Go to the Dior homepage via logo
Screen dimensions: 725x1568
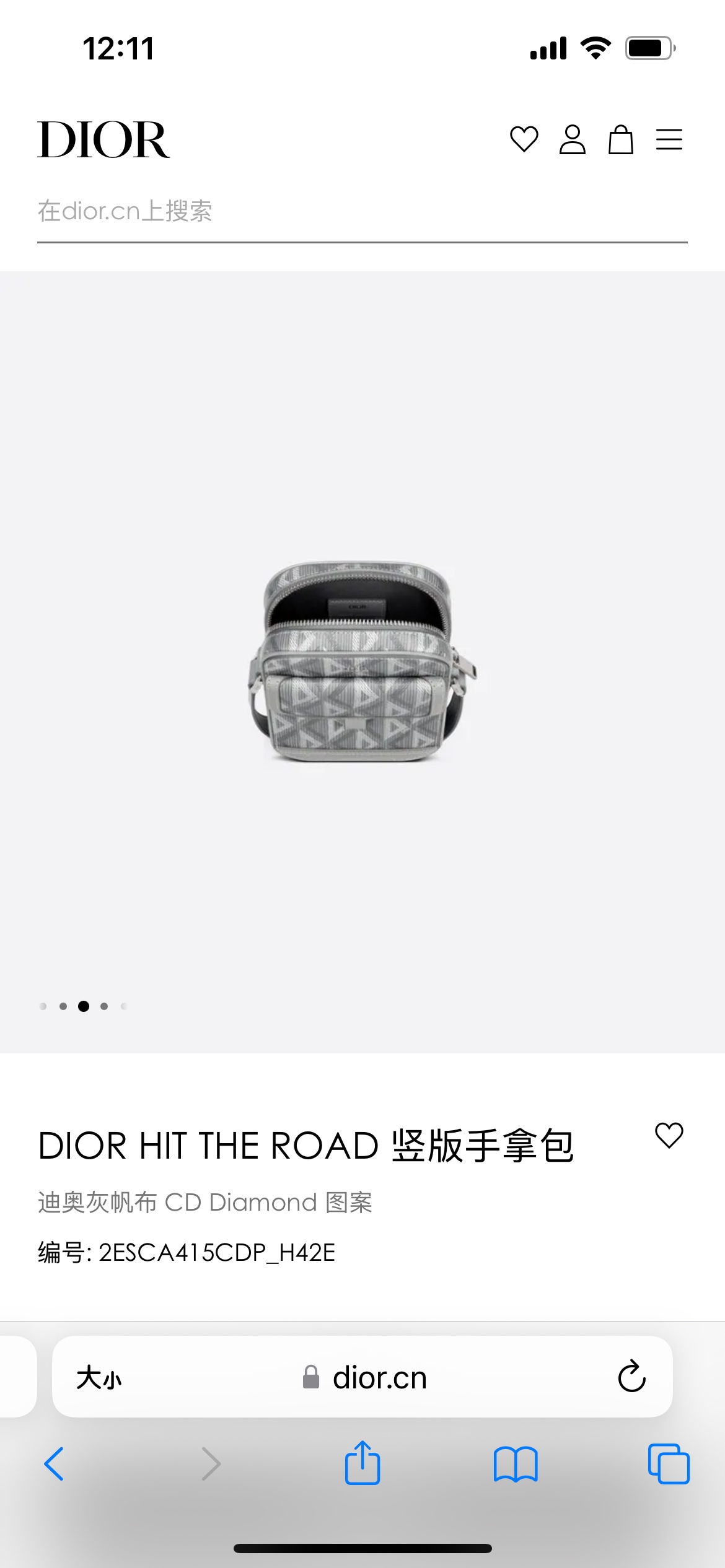click(x=103, y=139)
